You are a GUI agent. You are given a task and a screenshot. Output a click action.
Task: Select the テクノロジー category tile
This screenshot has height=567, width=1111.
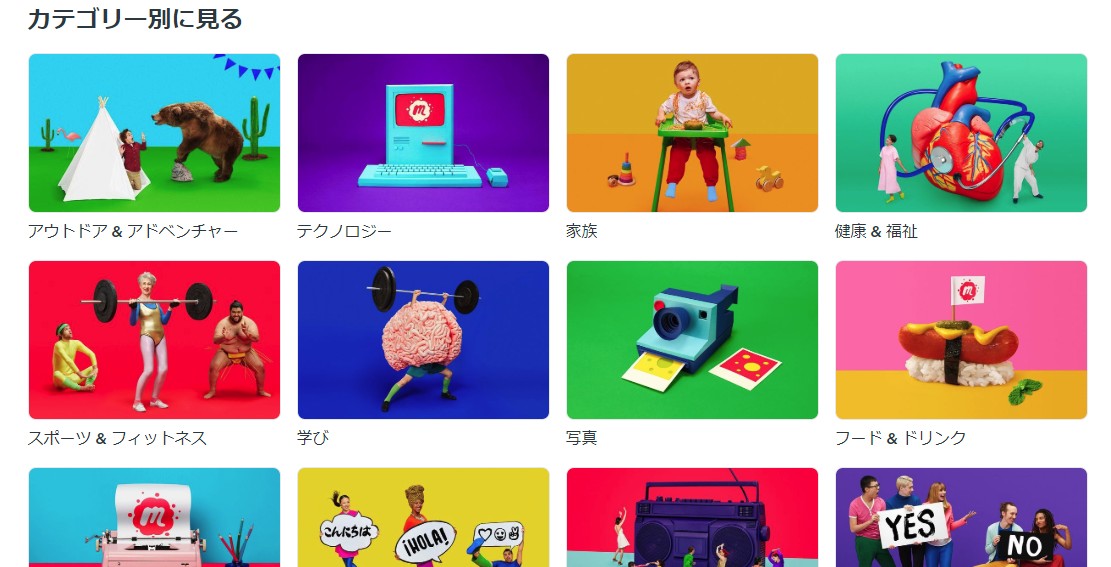point(423,133)
